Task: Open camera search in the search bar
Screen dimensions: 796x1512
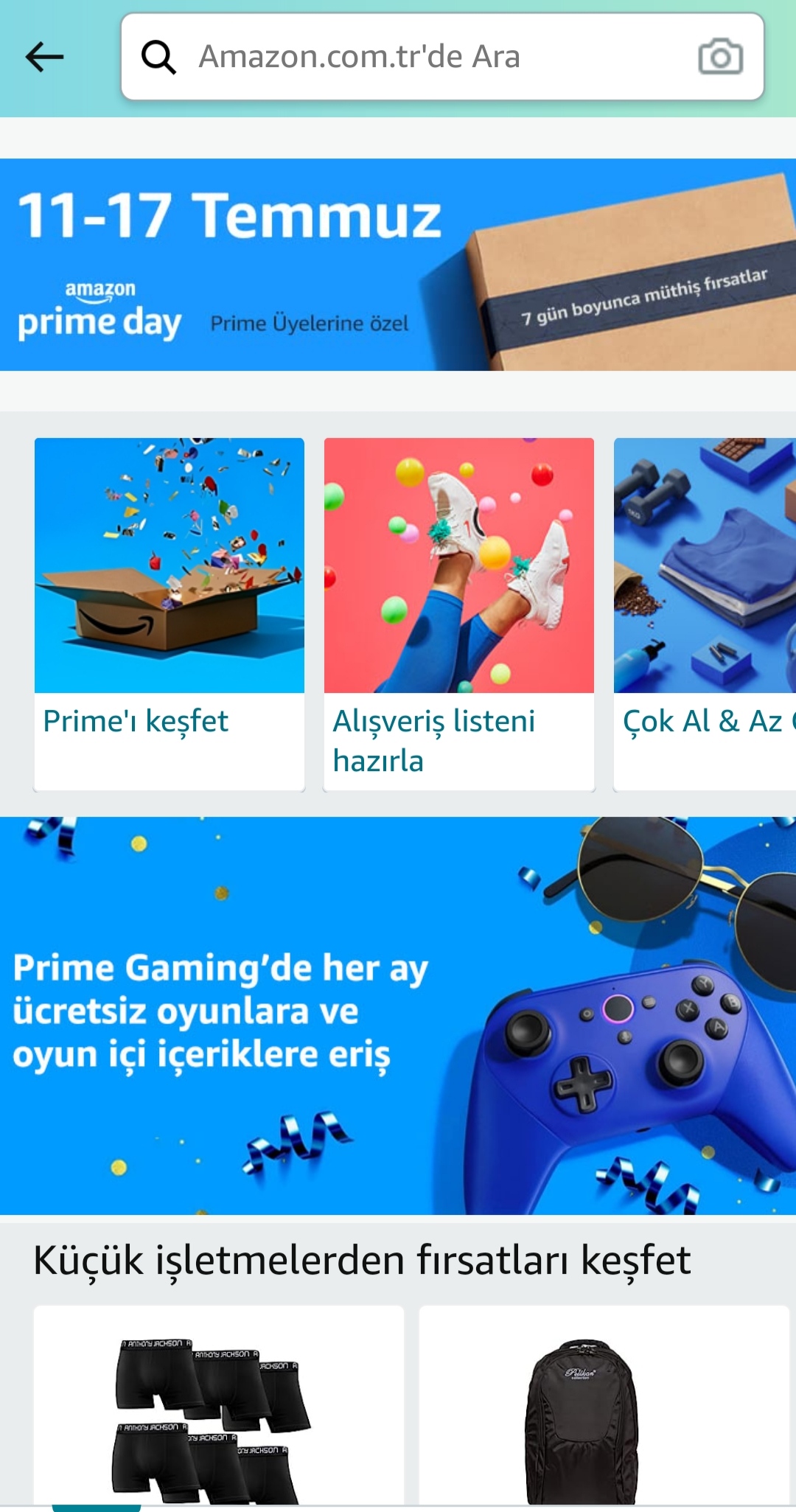Action: [x=720, y=57]
